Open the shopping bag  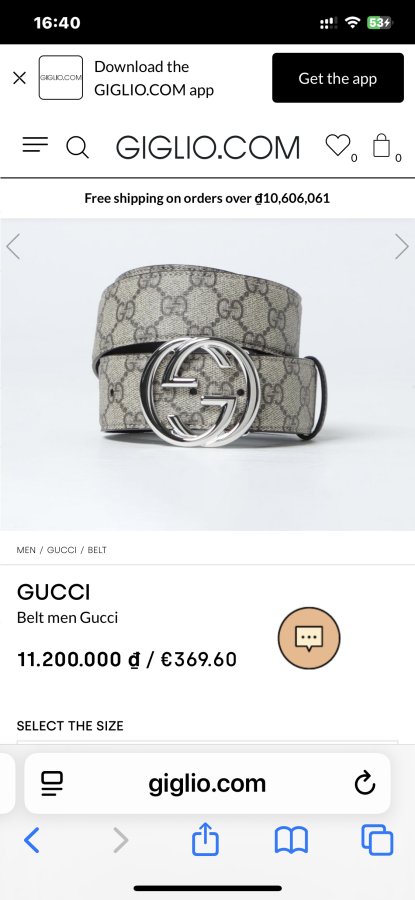382,145
